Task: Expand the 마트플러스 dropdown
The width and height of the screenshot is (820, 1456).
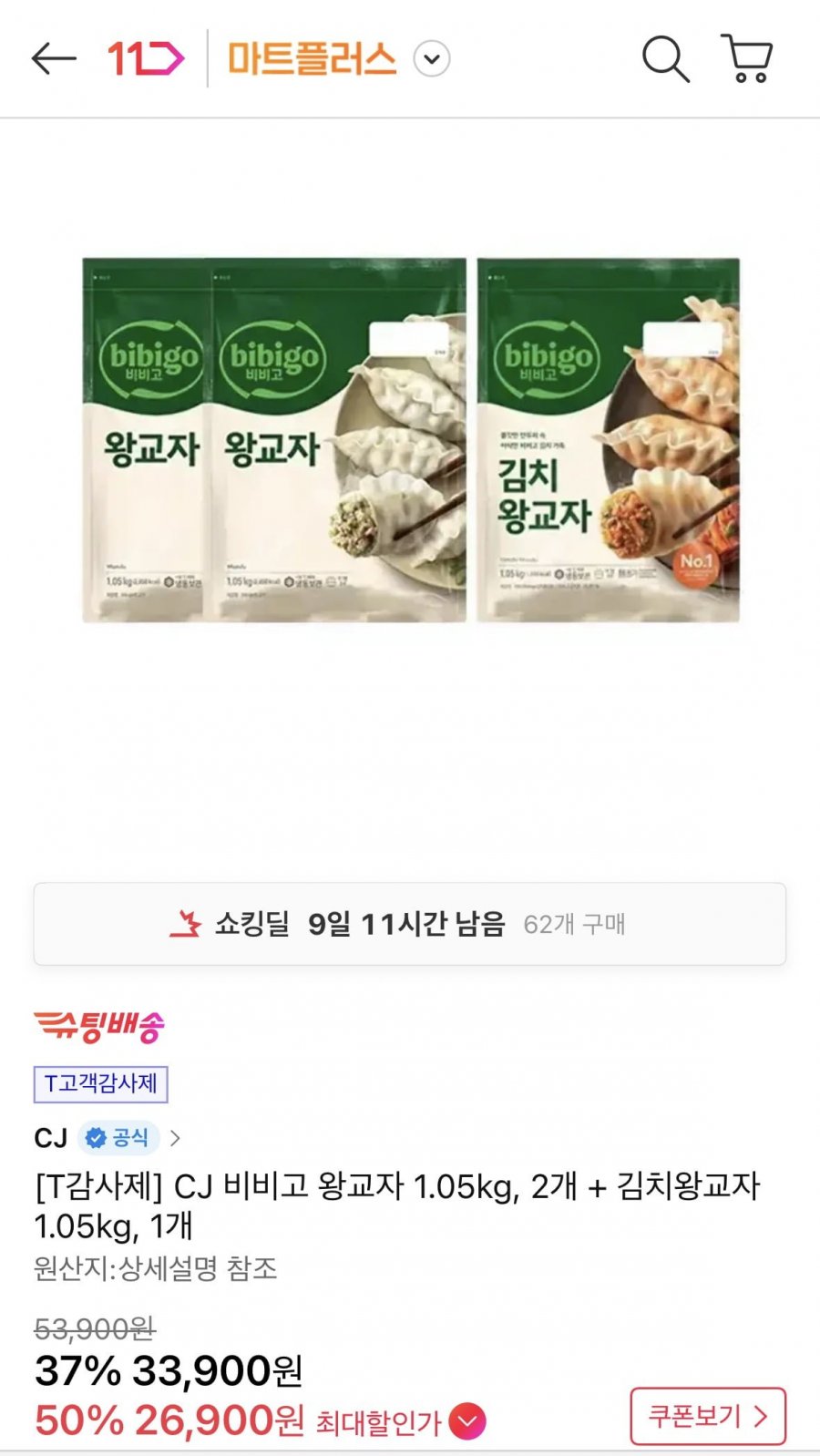Action: pos(432,59)
